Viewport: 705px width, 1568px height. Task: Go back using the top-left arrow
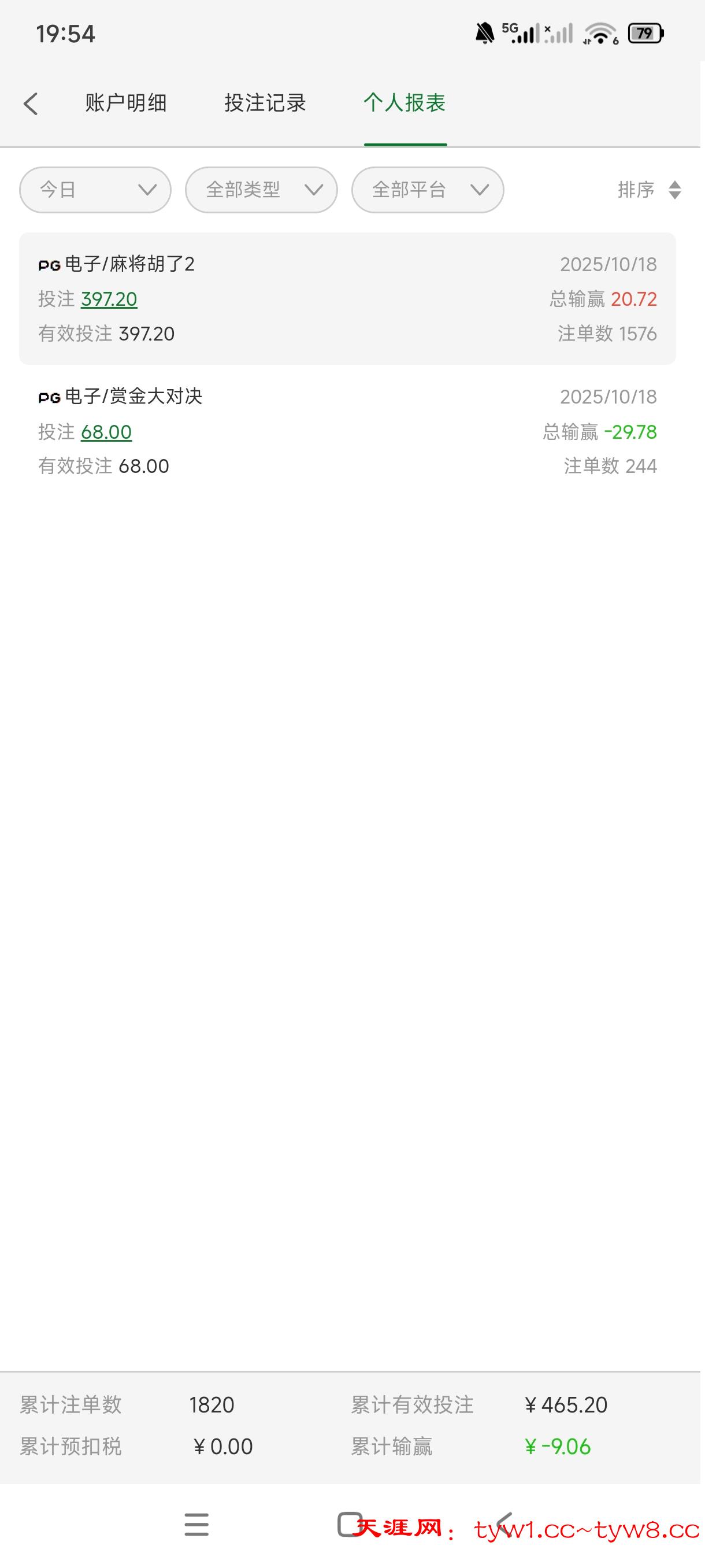[31, 103]
